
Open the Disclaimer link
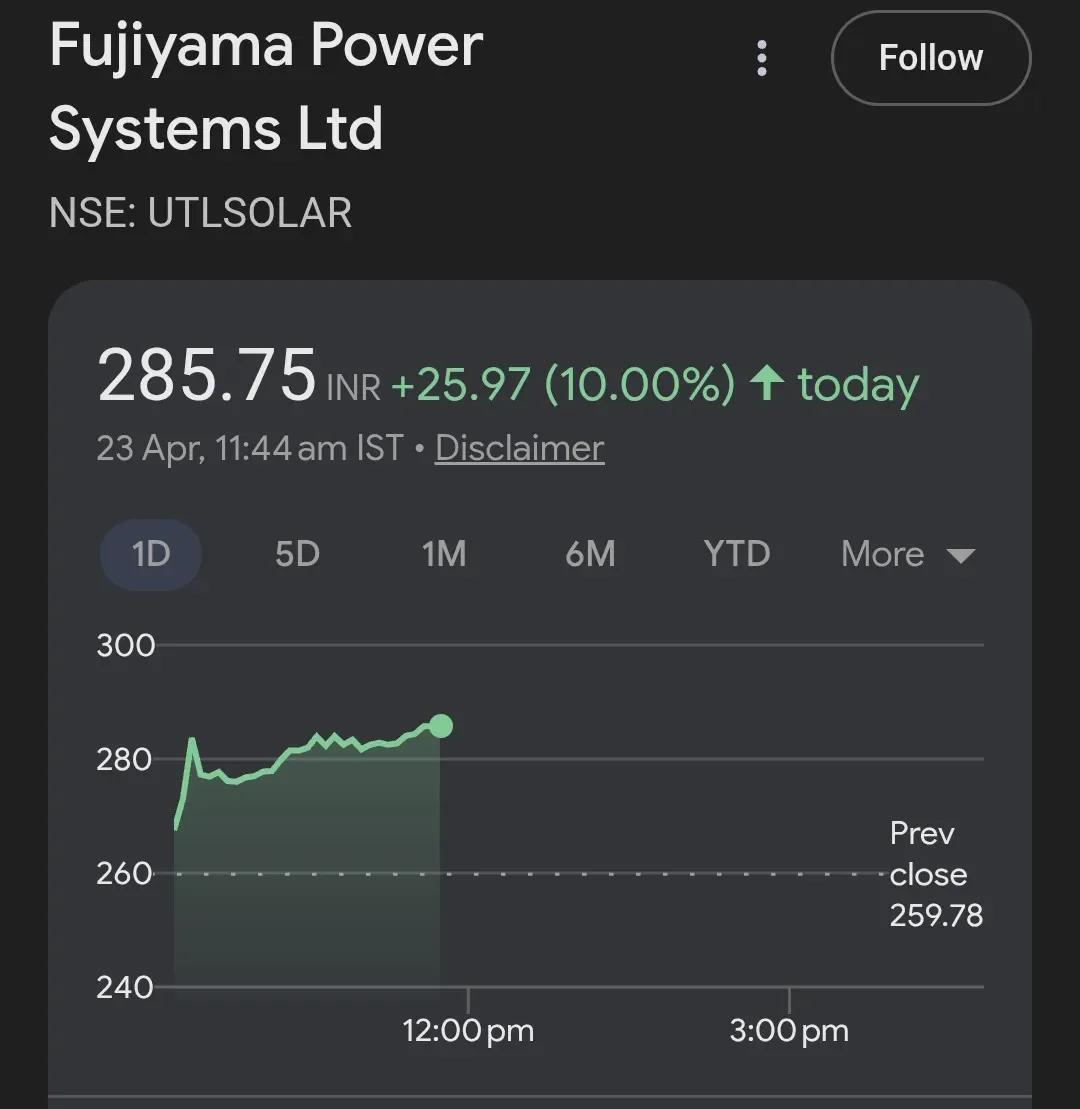518,448
